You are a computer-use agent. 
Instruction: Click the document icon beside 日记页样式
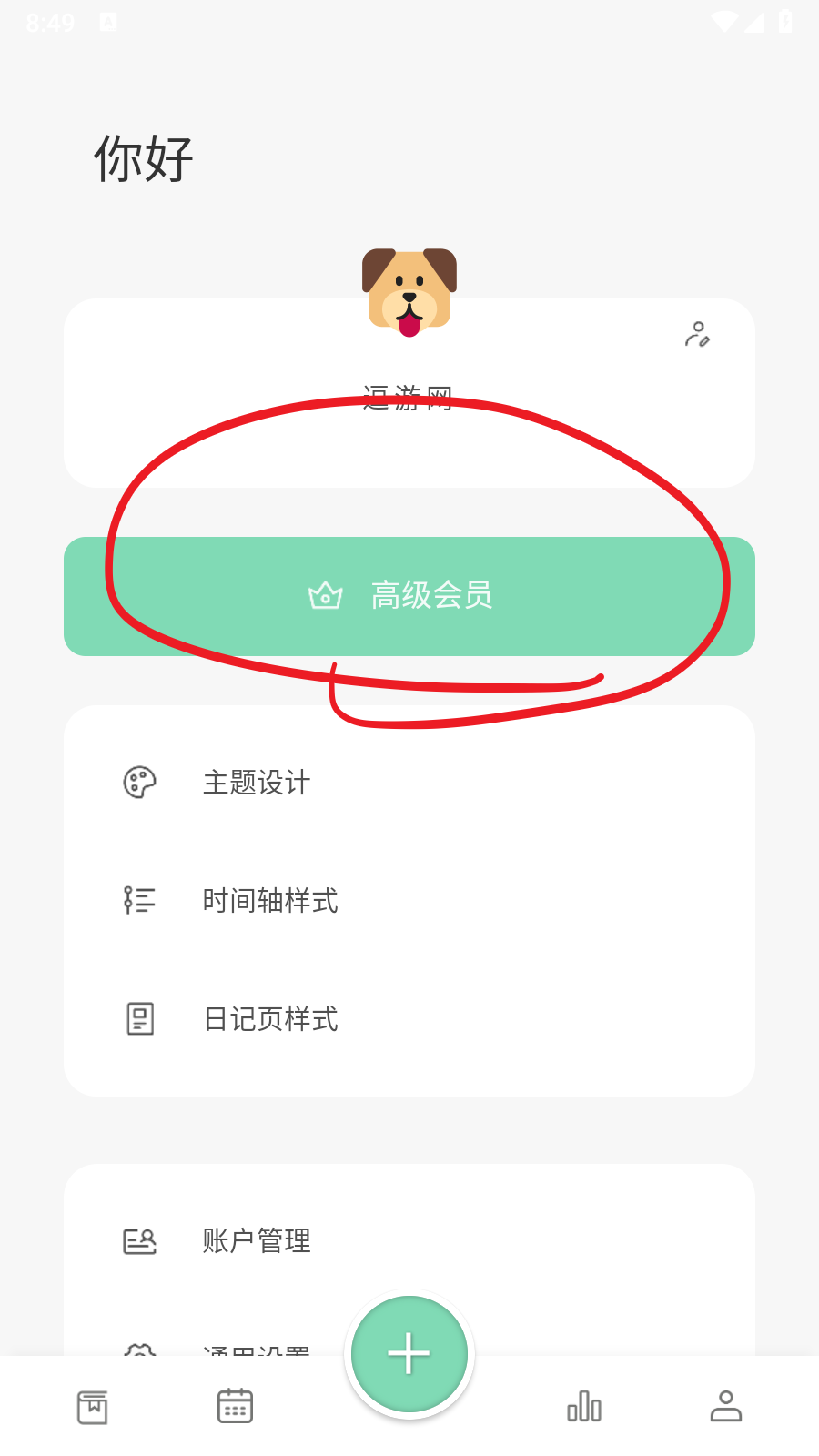[x=138, y=1019]
